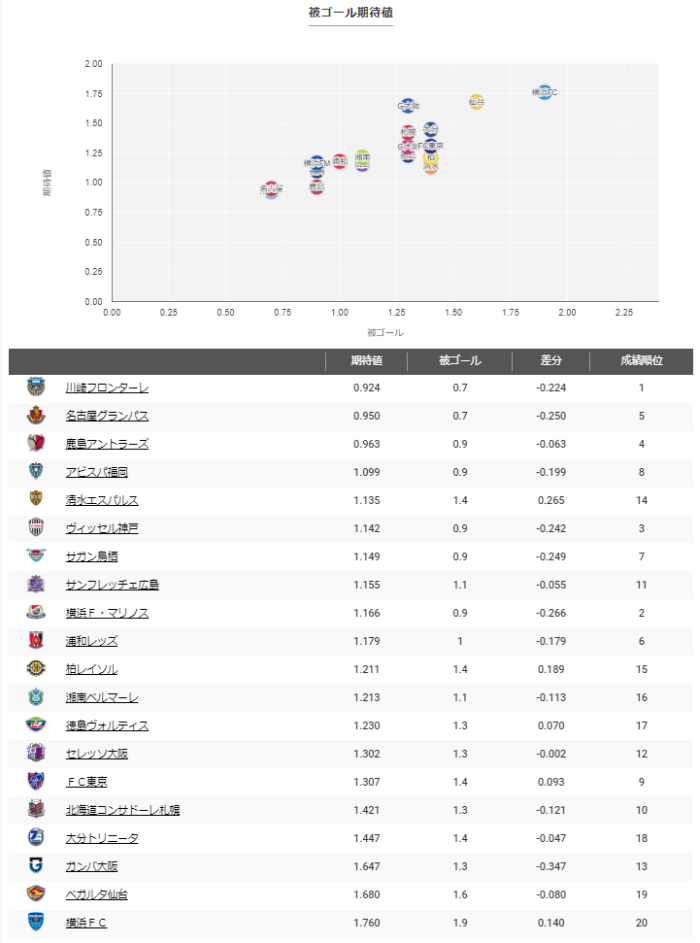Tap the セレッソ大阪 link
The image size is (700, 943).
(x=96, y=753)
